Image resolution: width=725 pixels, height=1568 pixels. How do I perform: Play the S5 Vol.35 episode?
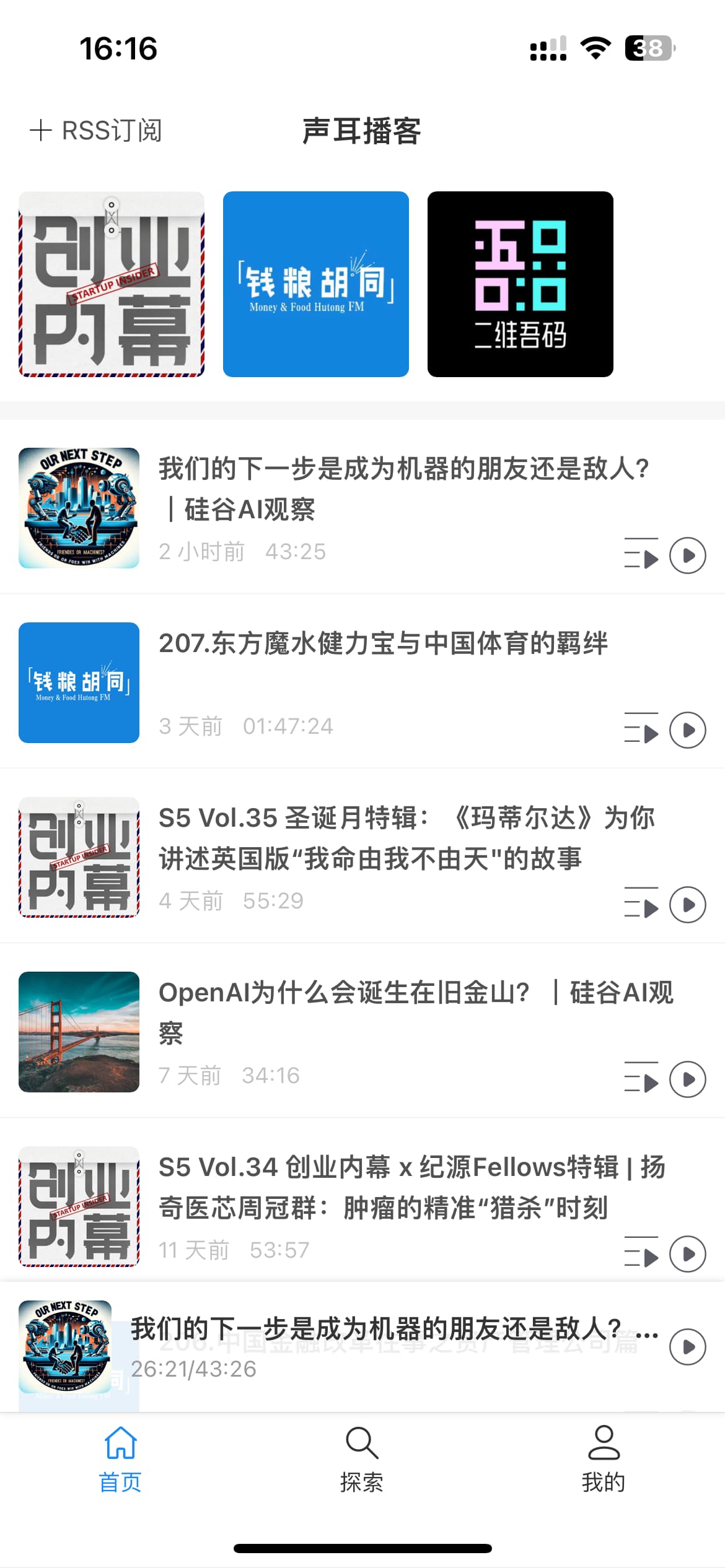point(688,905)
